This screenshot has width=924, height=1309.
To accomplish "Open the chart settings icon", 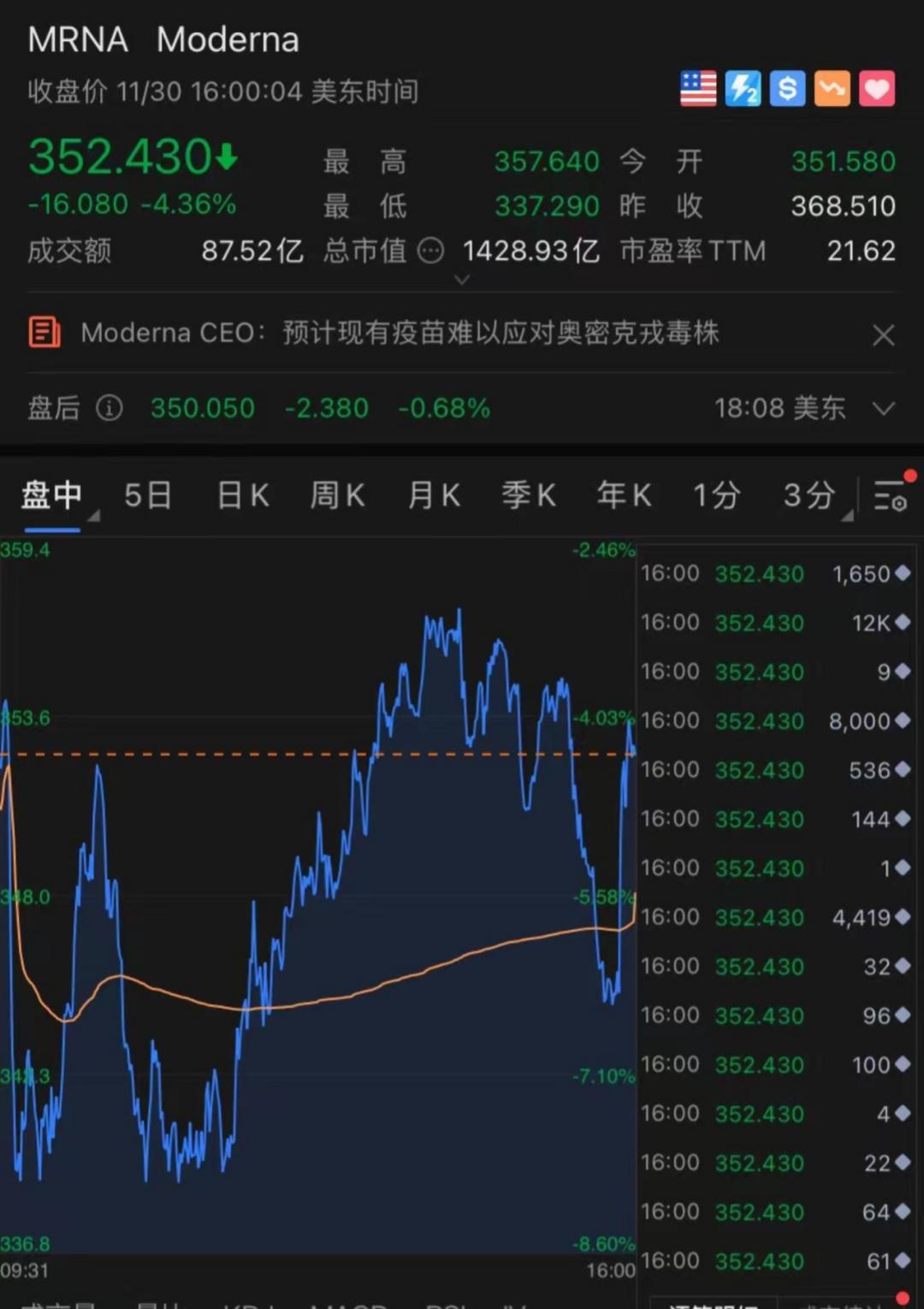I will pyautogui.click(x=890, y=495).
